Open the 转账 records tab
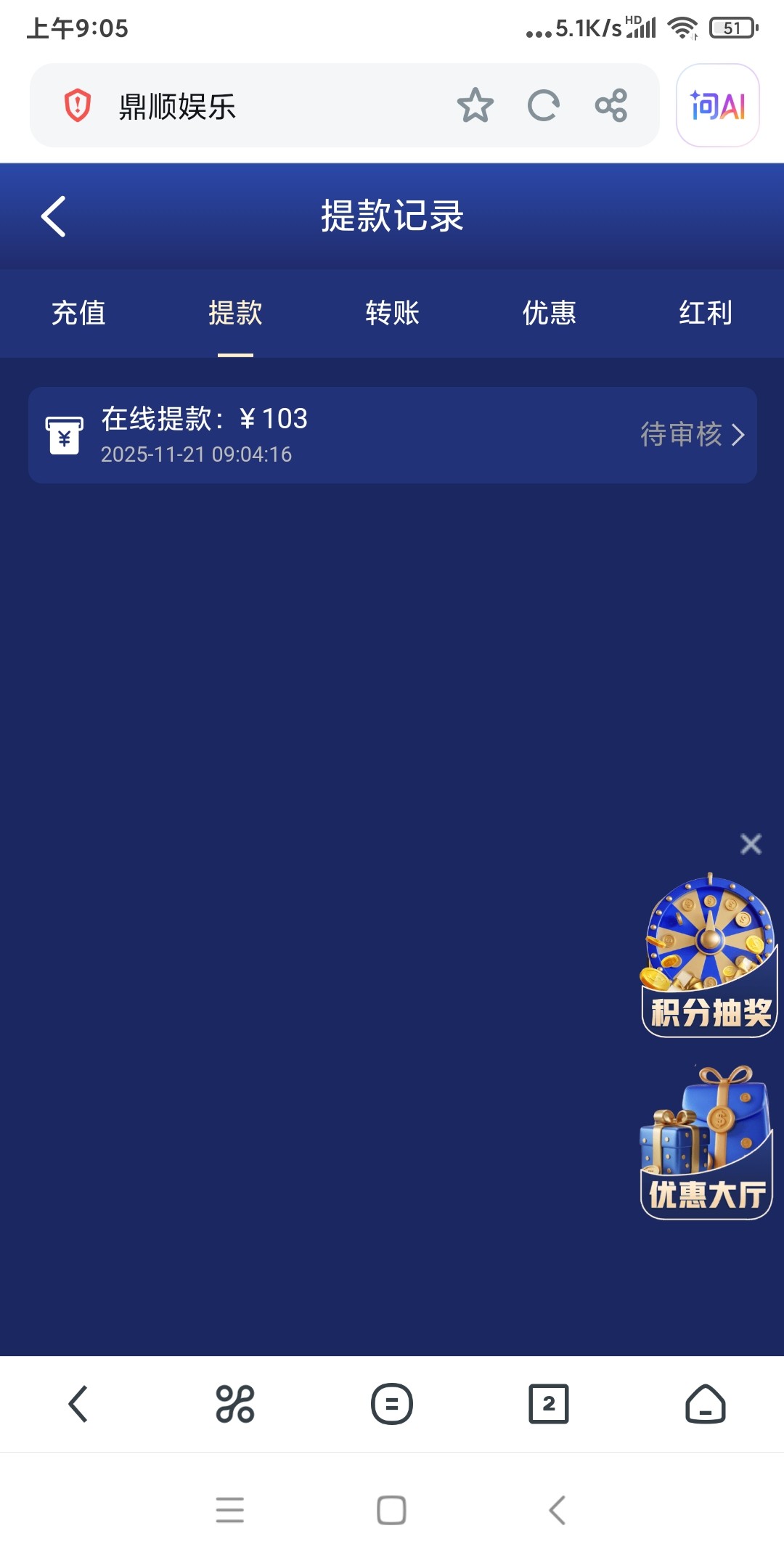Image resolution: width=784 pixels, height=1568 pixels. (392, 314)
